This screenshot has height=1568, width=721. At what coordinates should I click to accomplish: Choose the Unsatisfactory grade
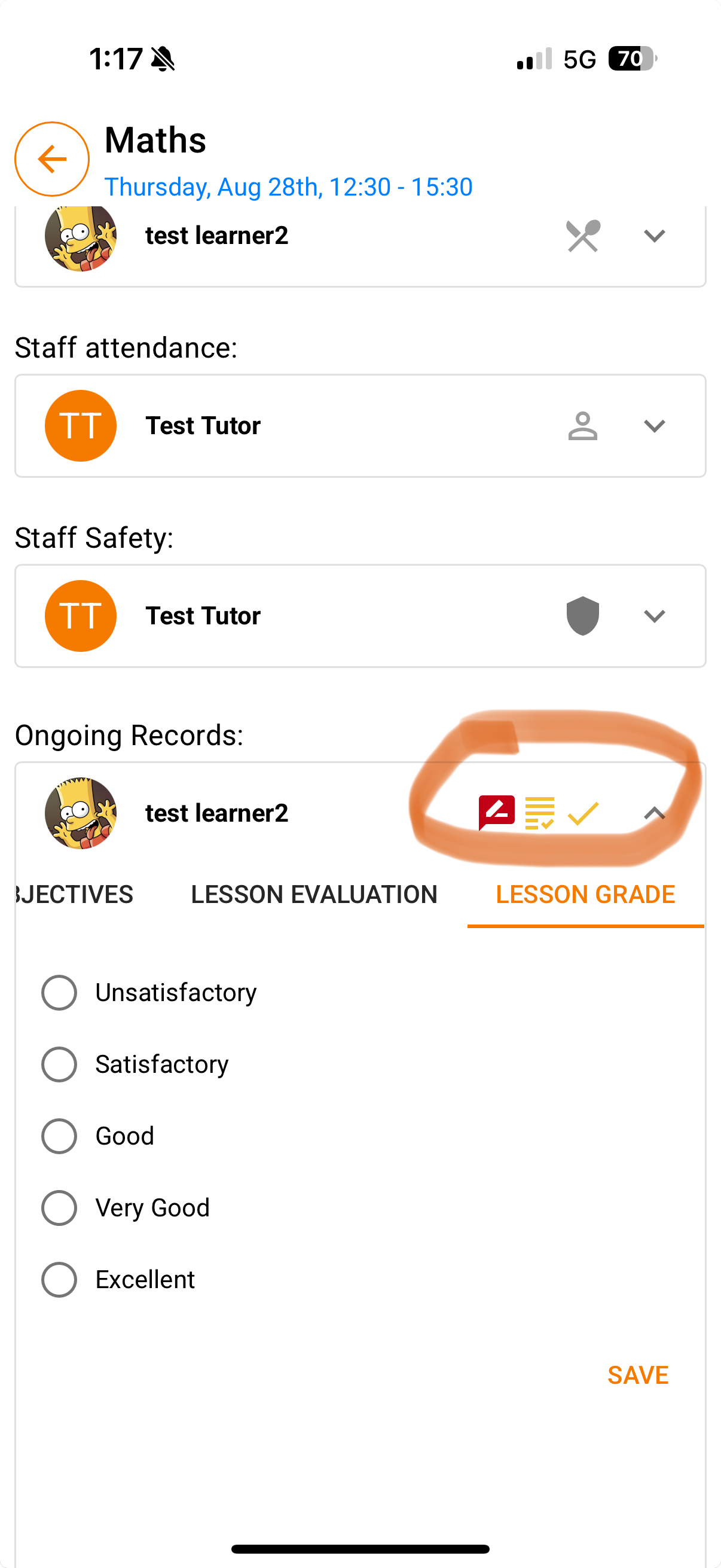pos(59,993)
